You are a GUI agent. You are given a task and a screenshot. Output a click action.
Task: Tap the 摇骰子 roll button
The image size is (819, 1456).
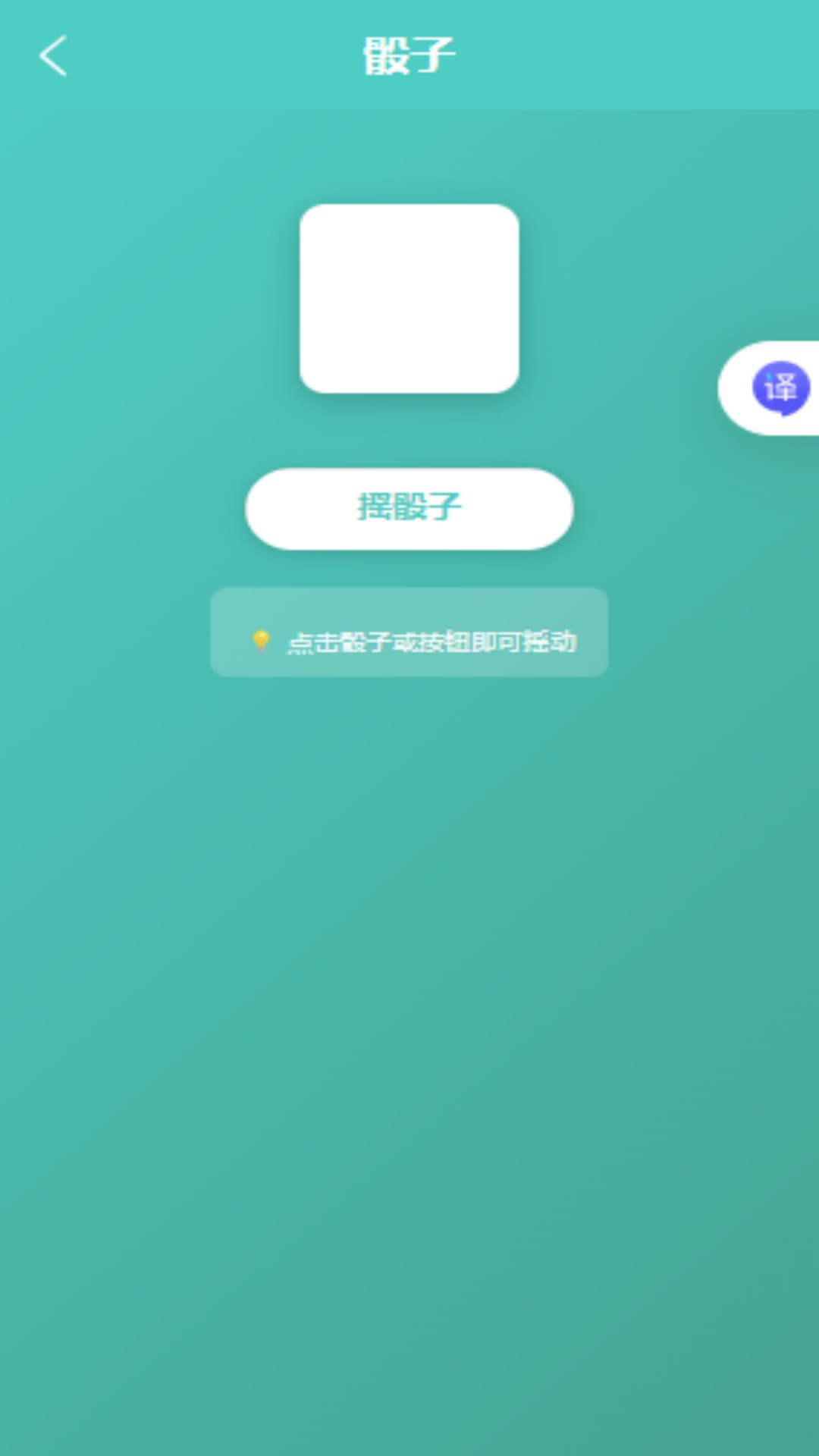tap(409, 508)
